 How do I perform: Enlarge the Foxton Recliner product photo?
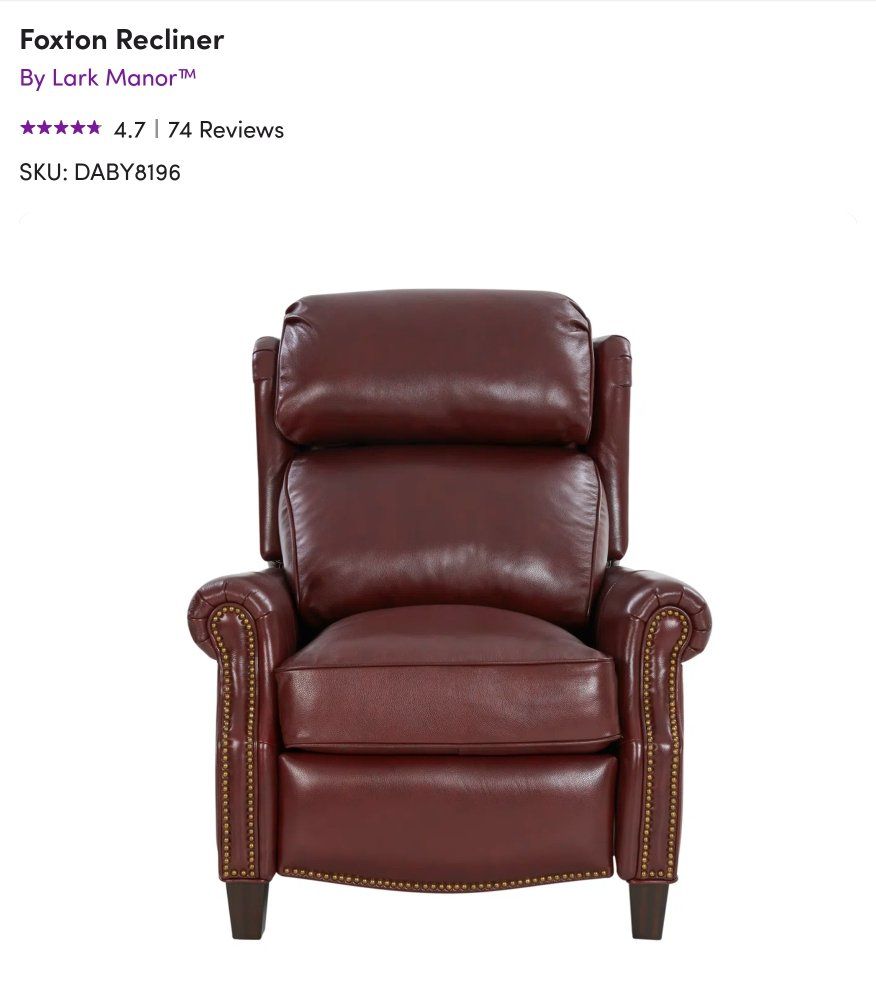tap(448, 610)
